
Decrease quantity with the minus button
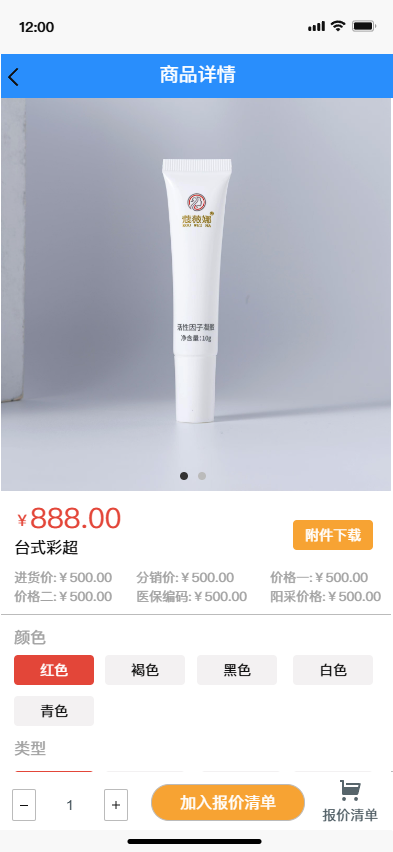[x=24, y=805]
